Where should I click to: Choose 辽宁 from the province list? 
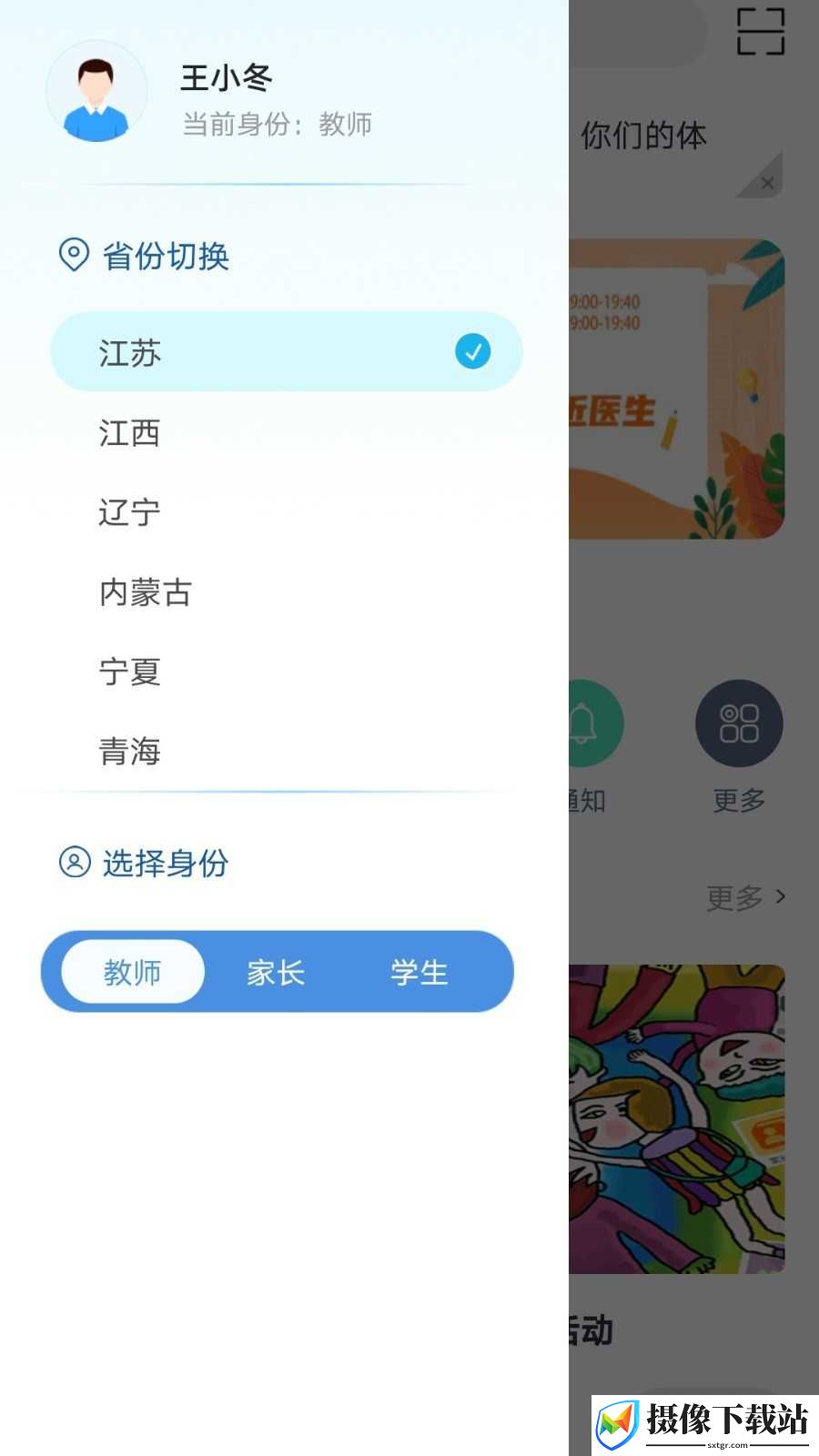pyautogui.click(x=286, y=511)
